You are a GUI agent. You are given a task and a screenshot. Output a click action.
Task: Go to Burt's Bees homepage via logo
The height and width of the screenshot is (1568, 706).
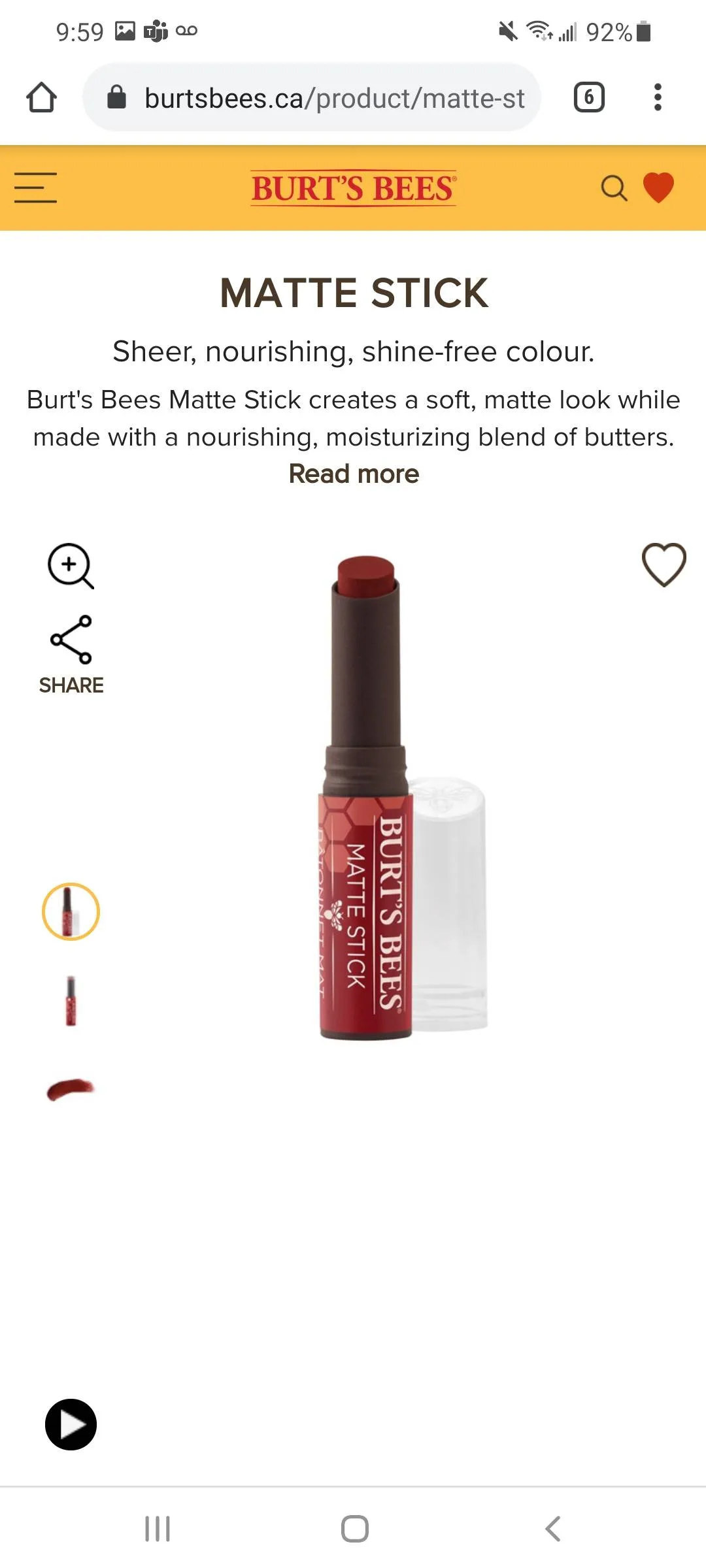[354, 188]
